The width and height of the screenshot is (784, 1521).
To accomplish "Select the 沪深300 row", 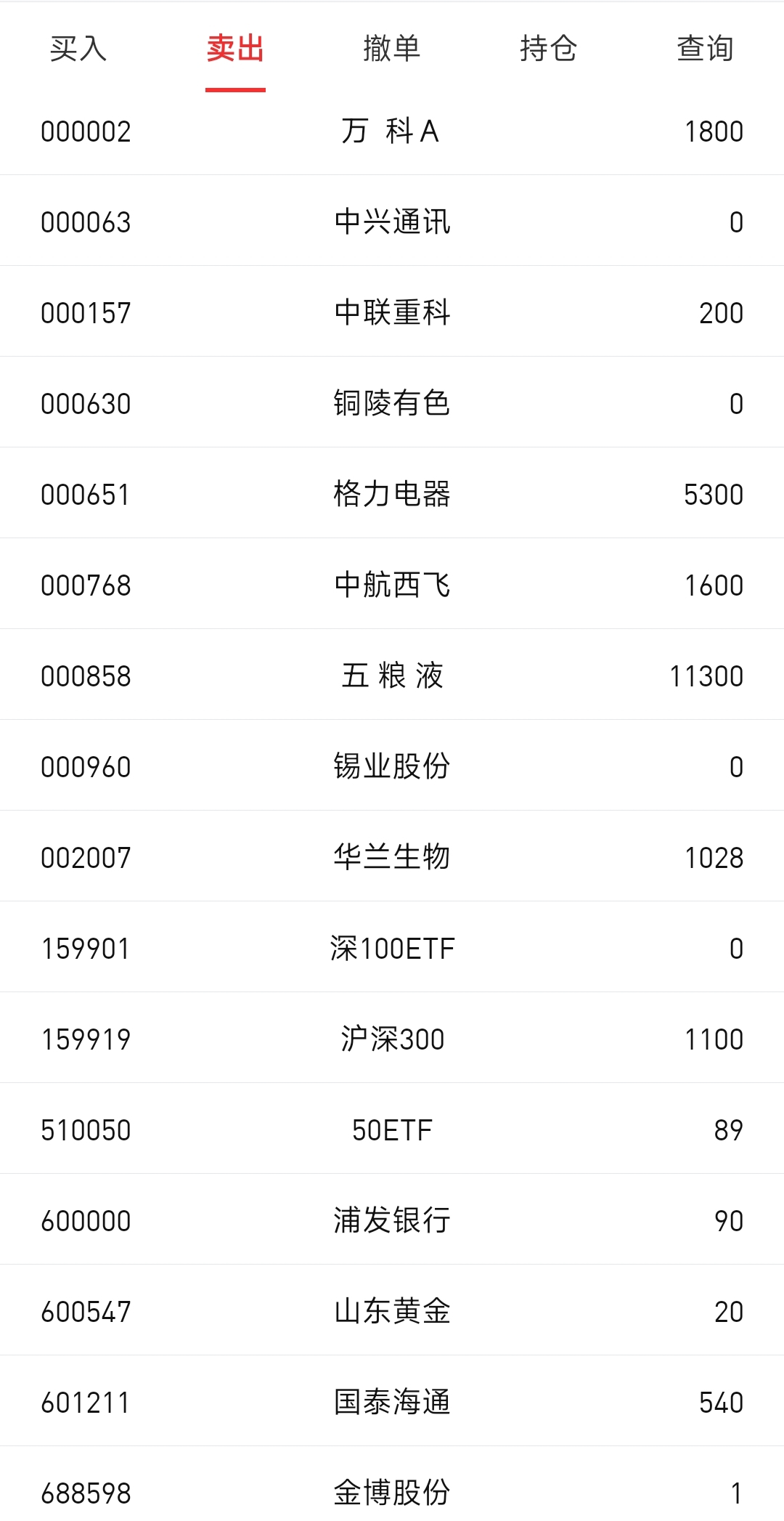I will pos(392,1039).
